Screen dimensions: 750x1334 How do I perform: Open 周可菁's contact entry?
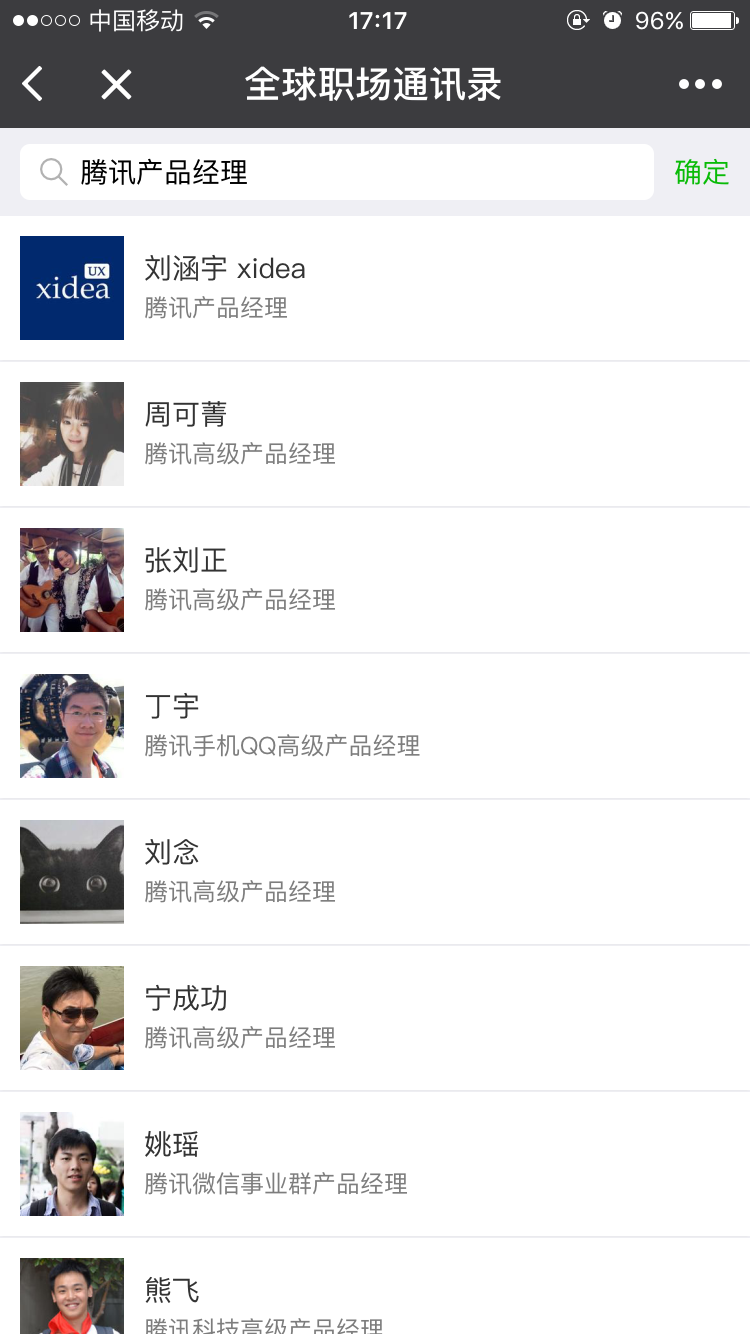[x=375, y=434]
